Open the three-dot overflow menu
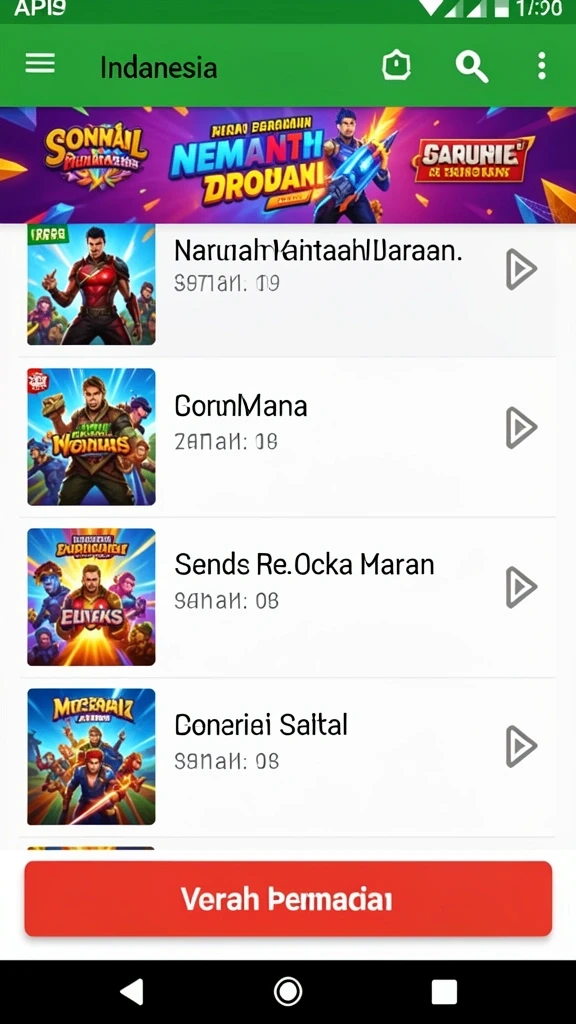Viewport: 576px width, 1024px height. click(x=541, y=66)
